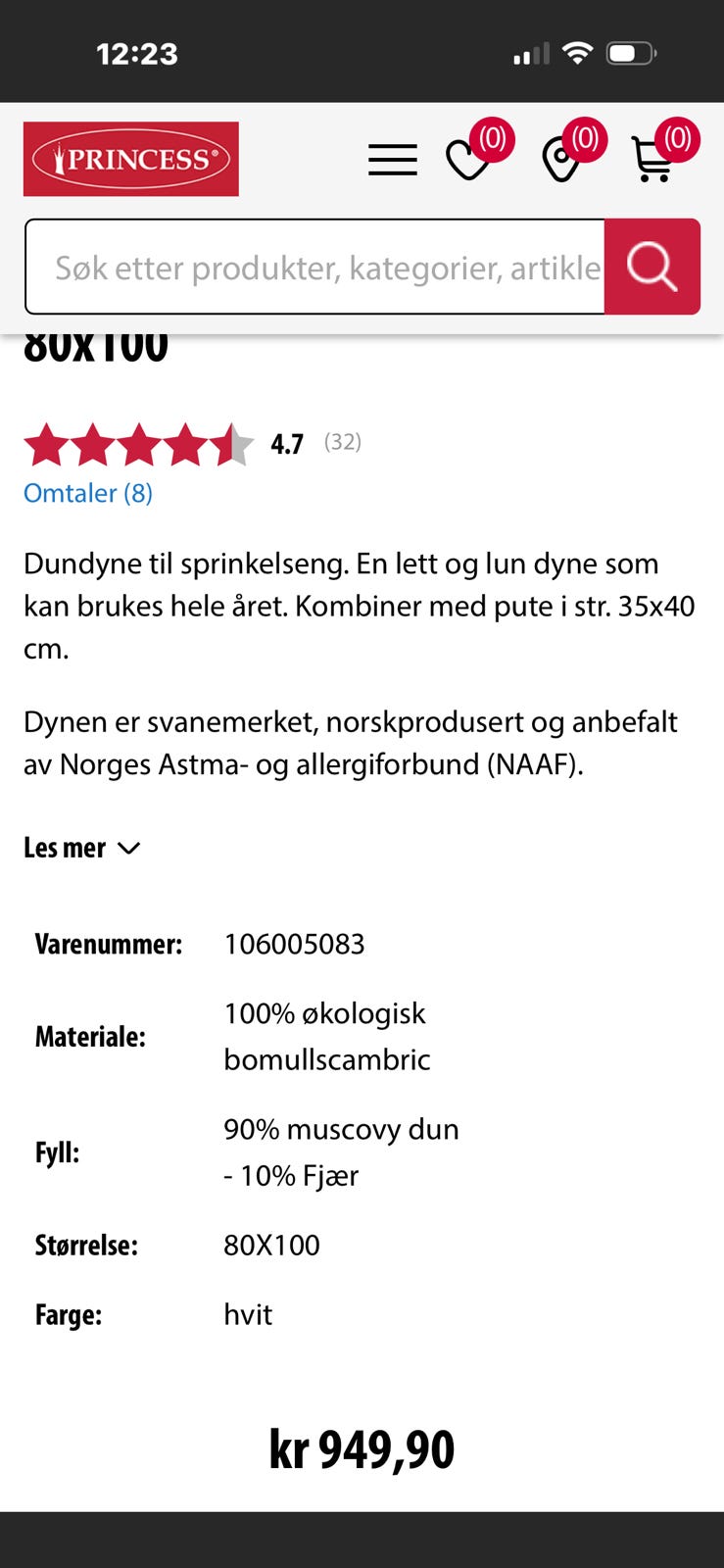Click the Princess logo

click(x=130, y=159)
